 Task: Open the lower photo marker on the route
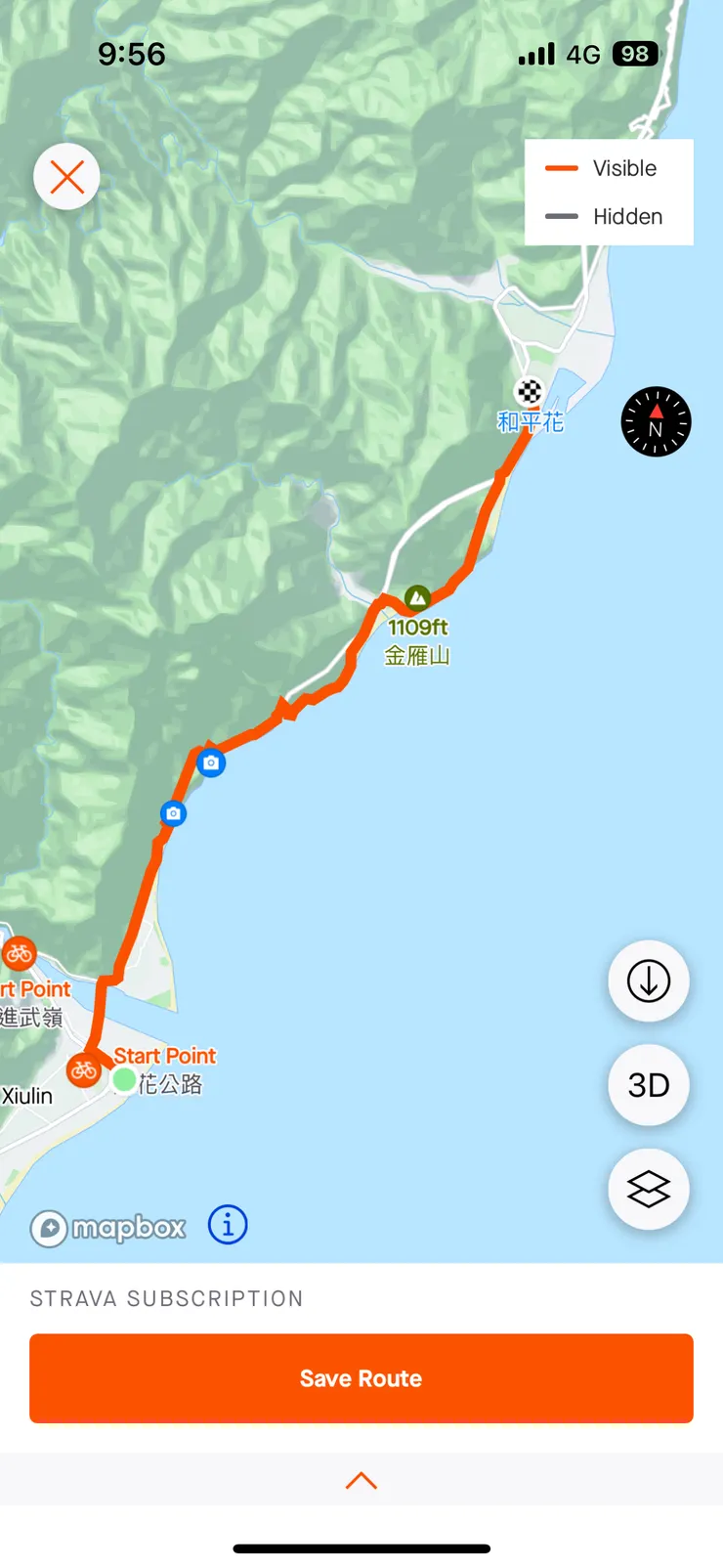pos(173,813)
